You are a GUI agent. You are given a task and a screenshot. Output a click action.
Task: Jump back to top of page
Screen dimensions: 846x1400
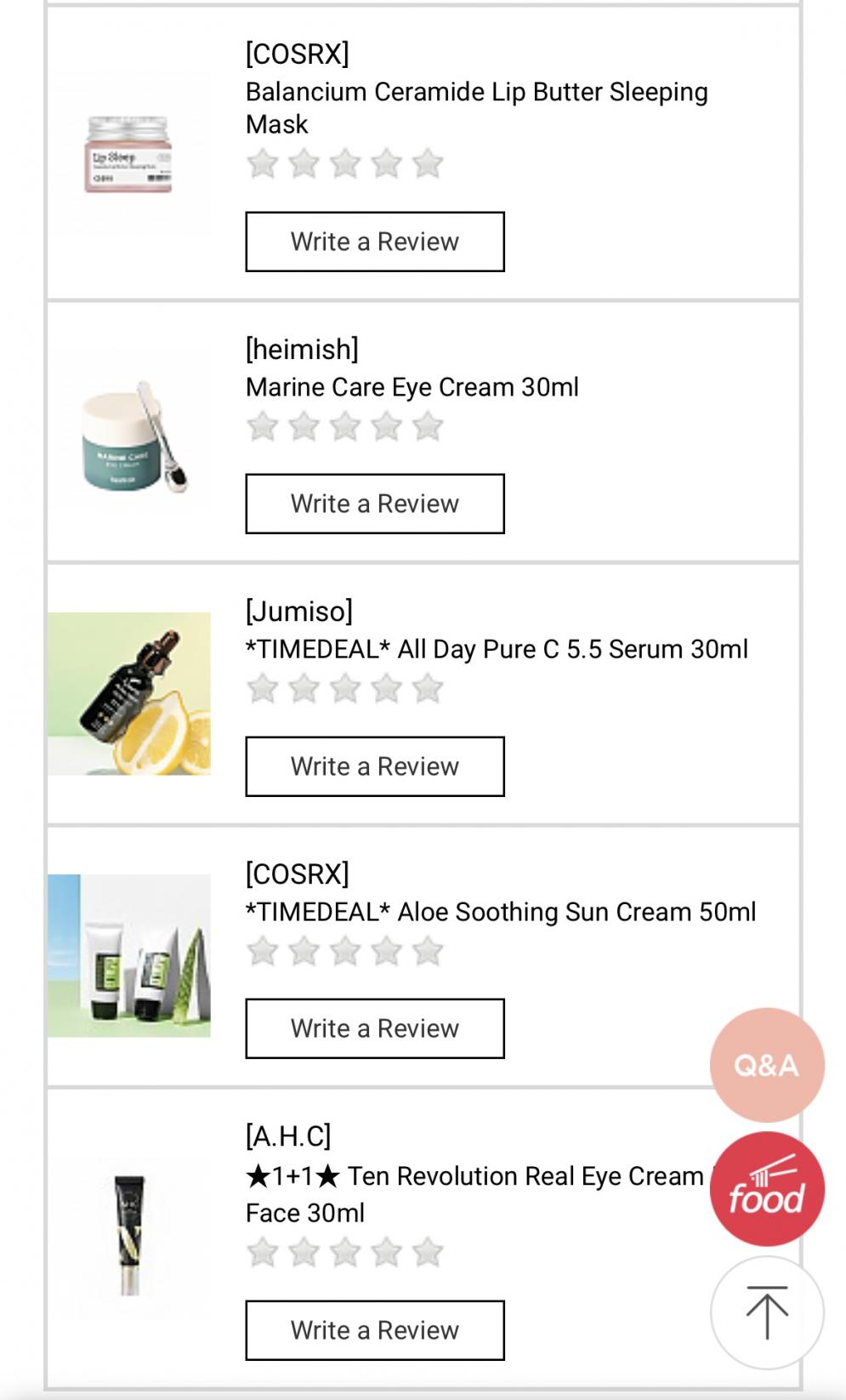766,1312
